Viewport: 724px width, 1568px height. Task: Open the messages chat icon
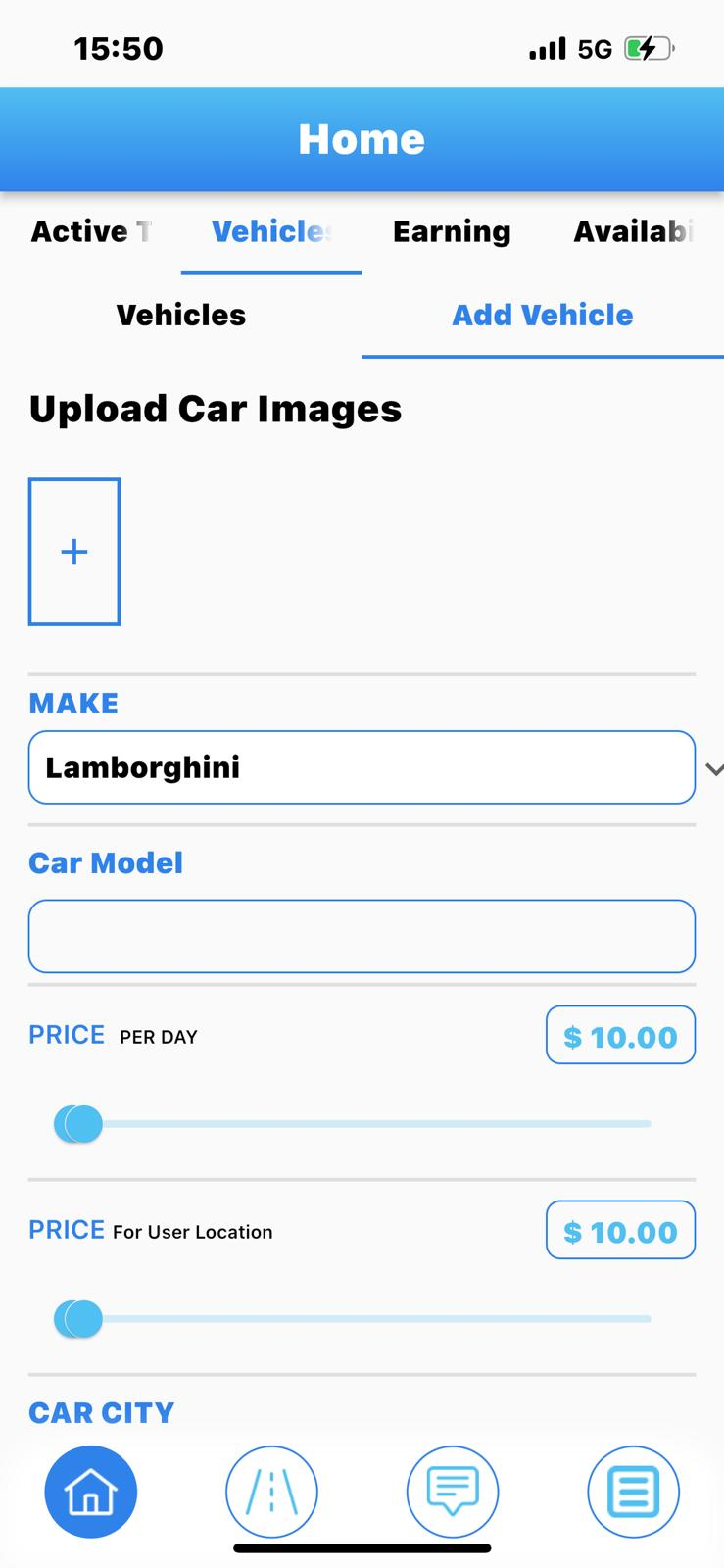[x=453, y=1492]
